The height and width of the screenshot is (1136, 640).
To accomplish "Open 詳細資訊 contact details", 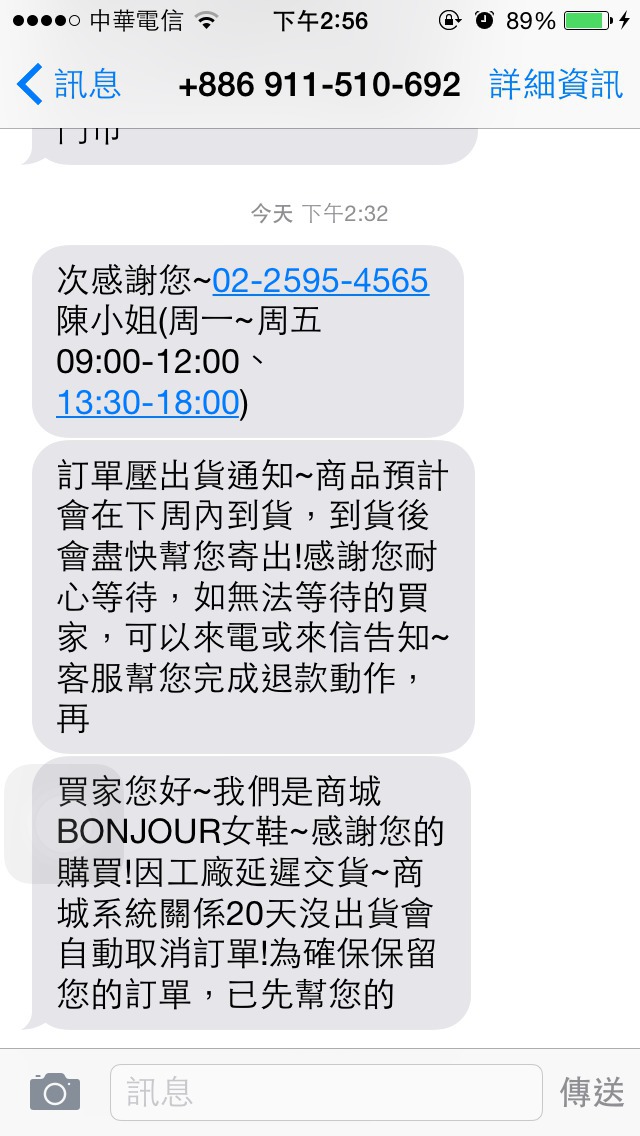I will pos(556,84).
